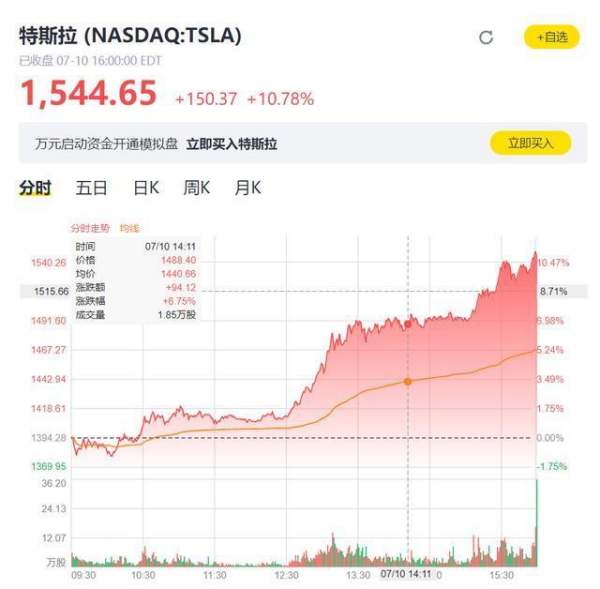The height and width of the screenshot is (589, 600).
Task: Switch to the 月K chart tab
Action: coord(247,188)
